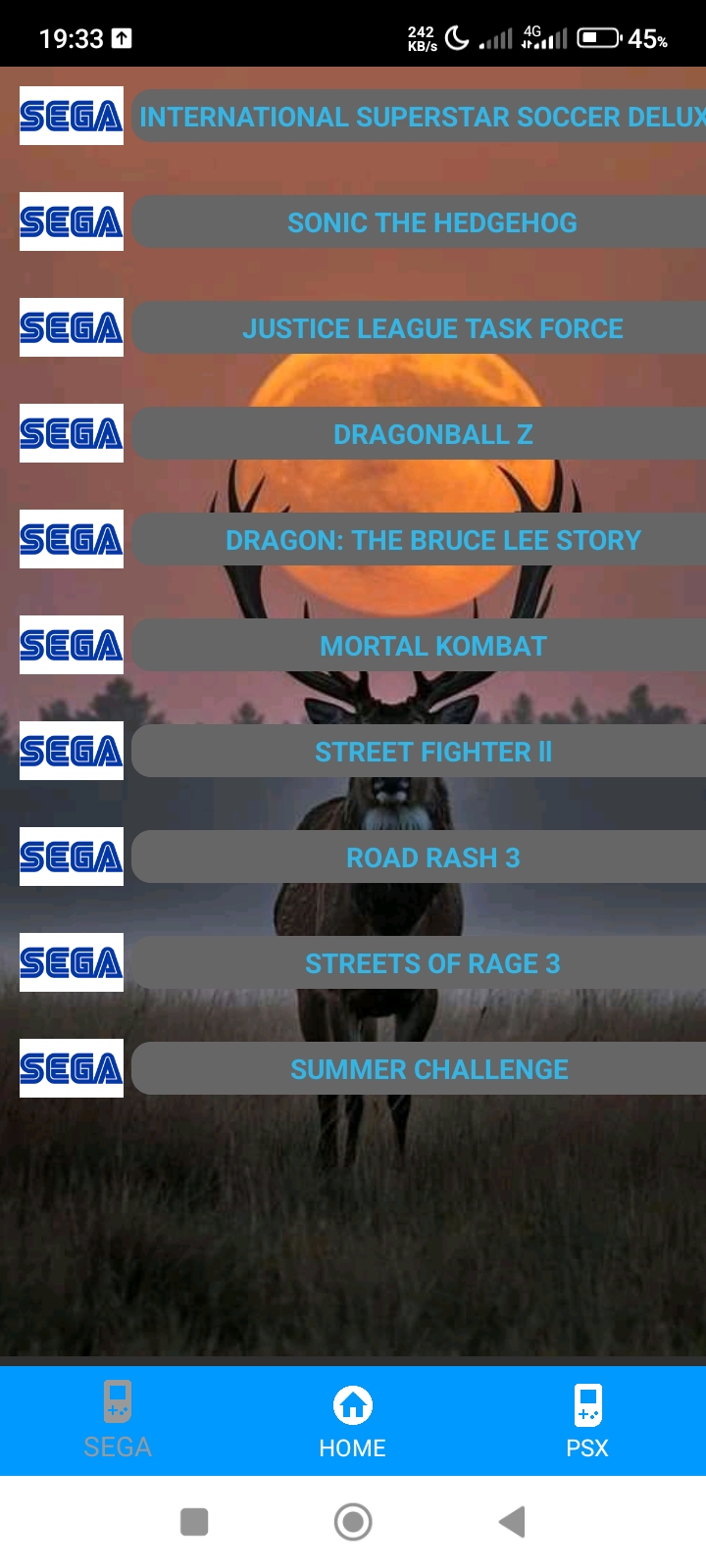The image size is (706, 1568).
Task: Tap the system back button
Action: point(512,1522)
